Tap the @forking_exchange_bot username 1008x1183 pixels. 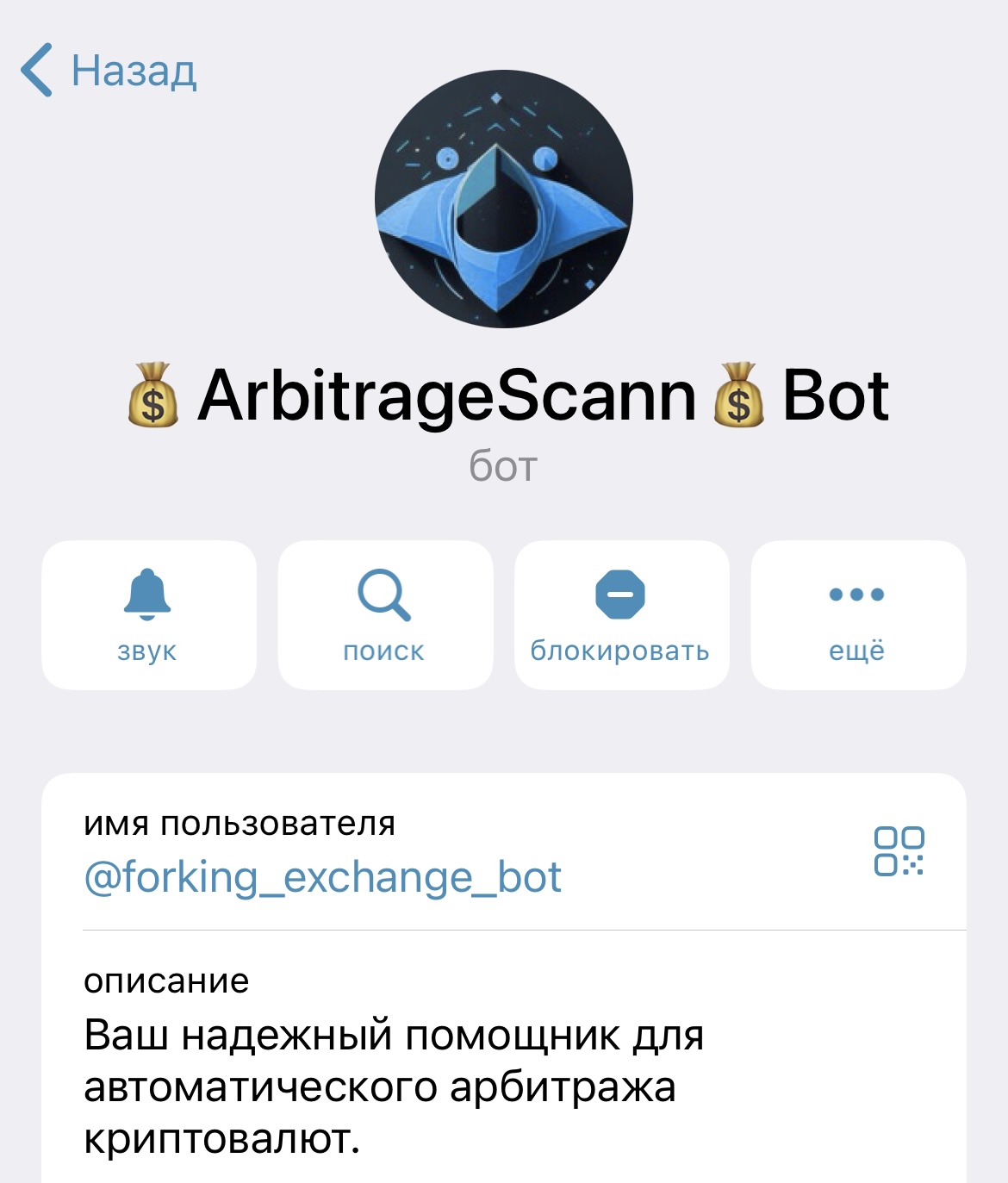pyautogui.click(x=323, y=877)
